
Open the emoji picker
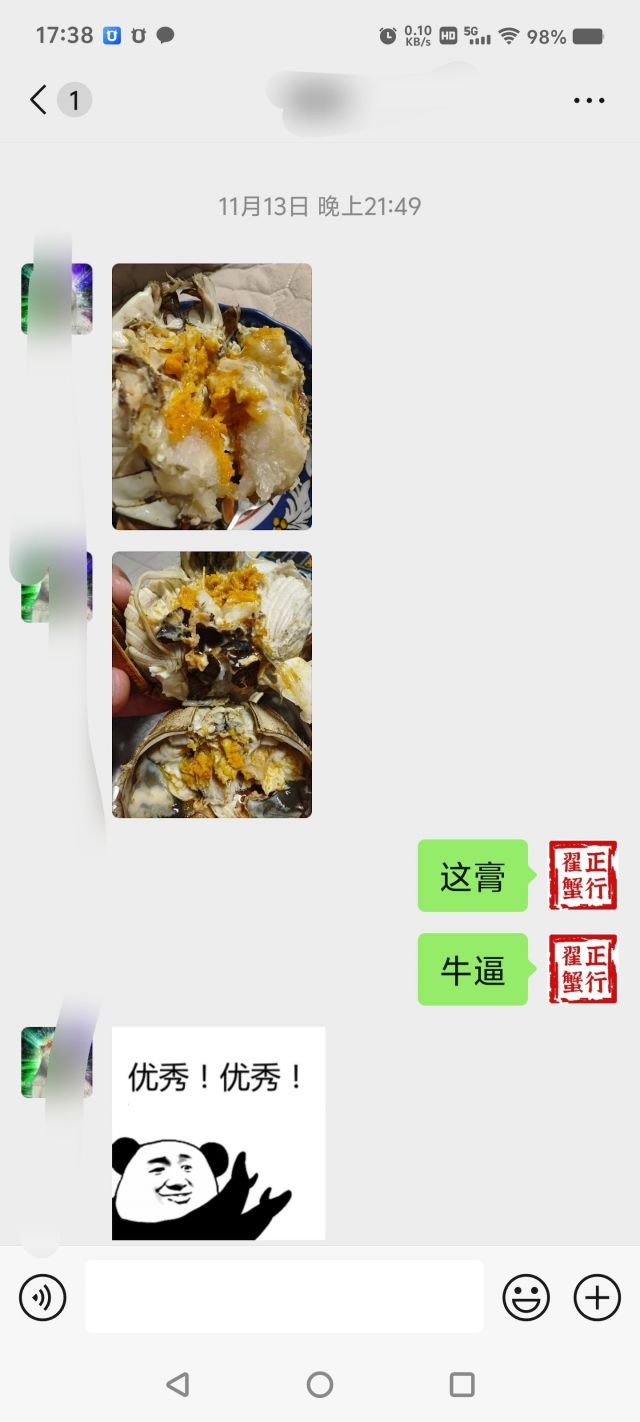point(526,1298)
